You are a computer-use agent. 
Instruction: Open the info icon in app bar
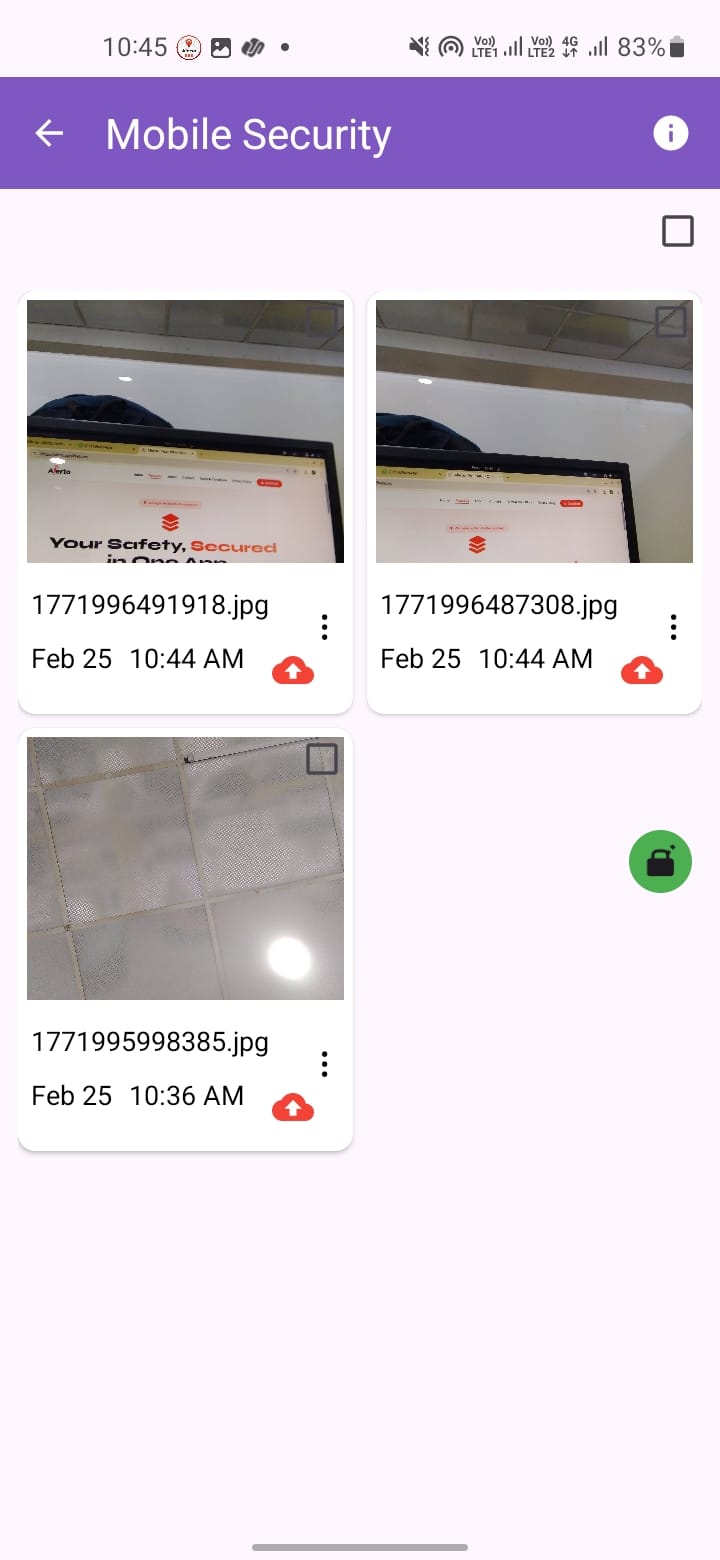point(670,133)
